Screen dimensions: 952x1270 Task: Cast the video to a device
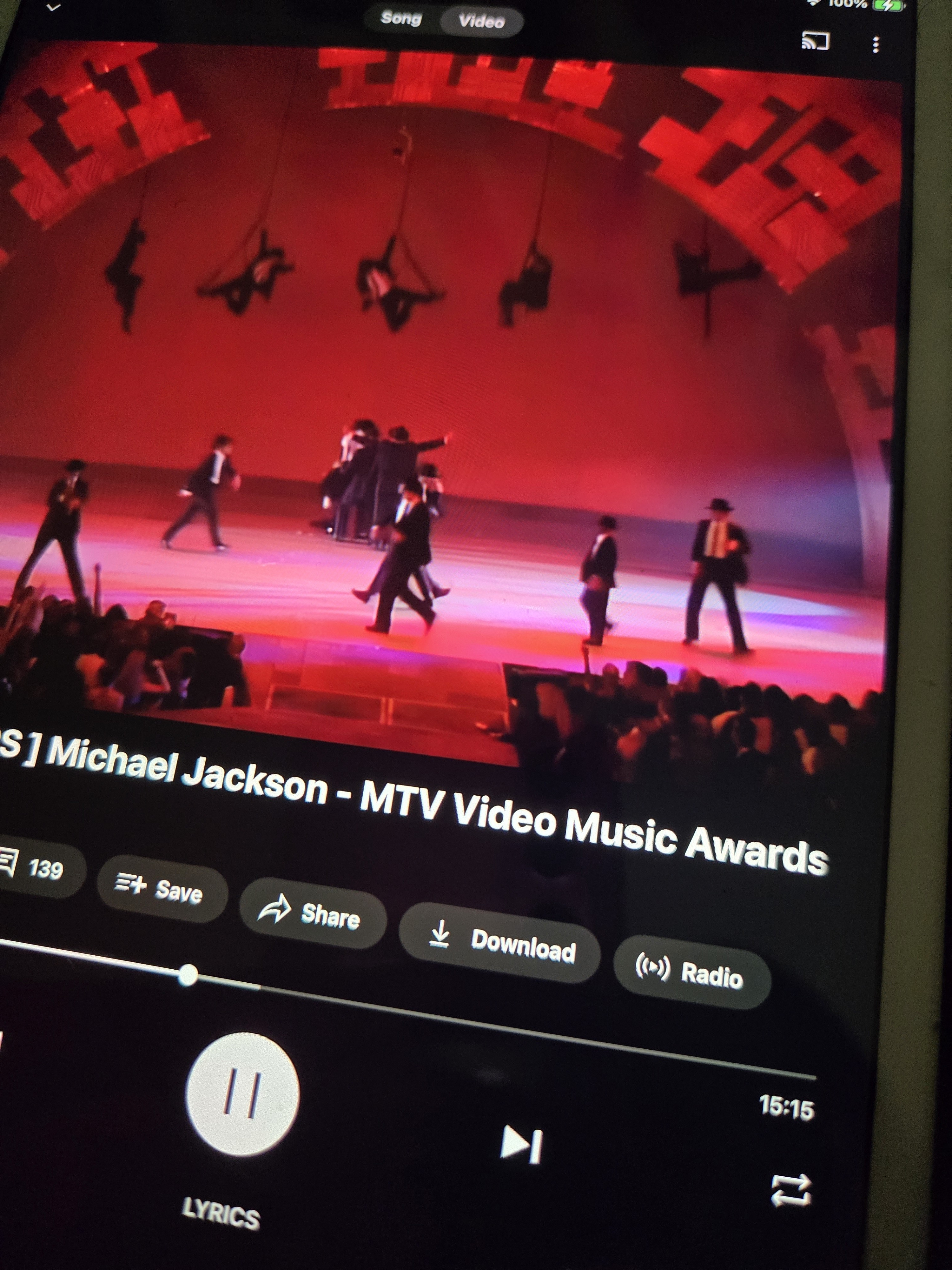tap(815, 41)
